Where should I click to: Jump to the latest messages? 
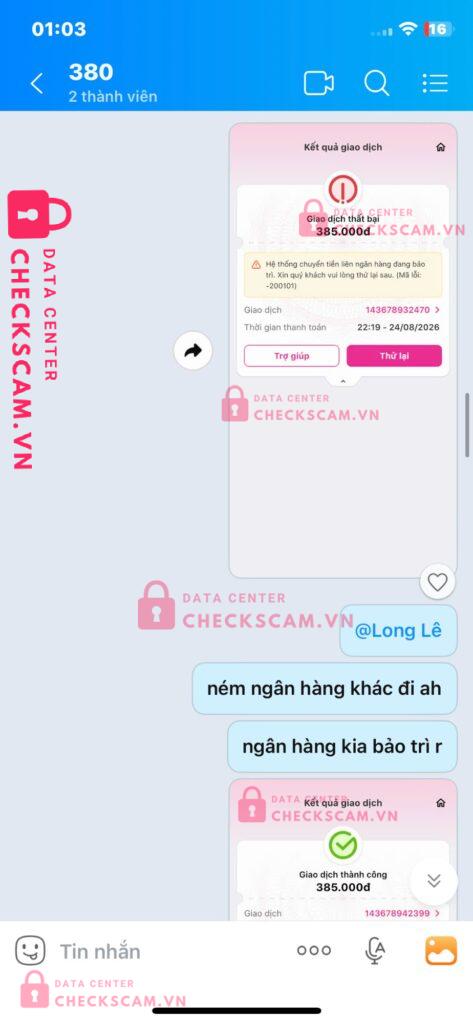point(434,881)
